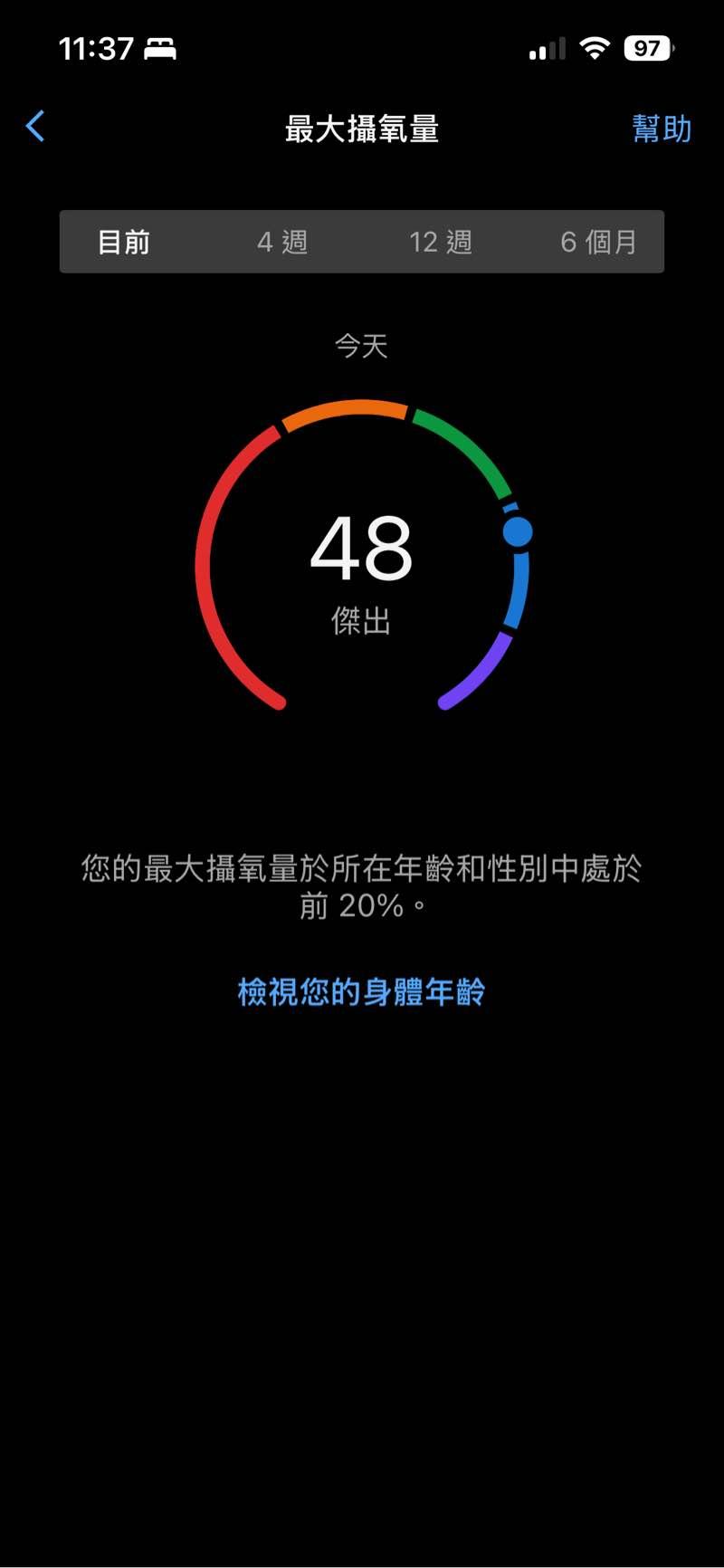
Task: Select the 目前 current view tab
Action: coord(124,242)
